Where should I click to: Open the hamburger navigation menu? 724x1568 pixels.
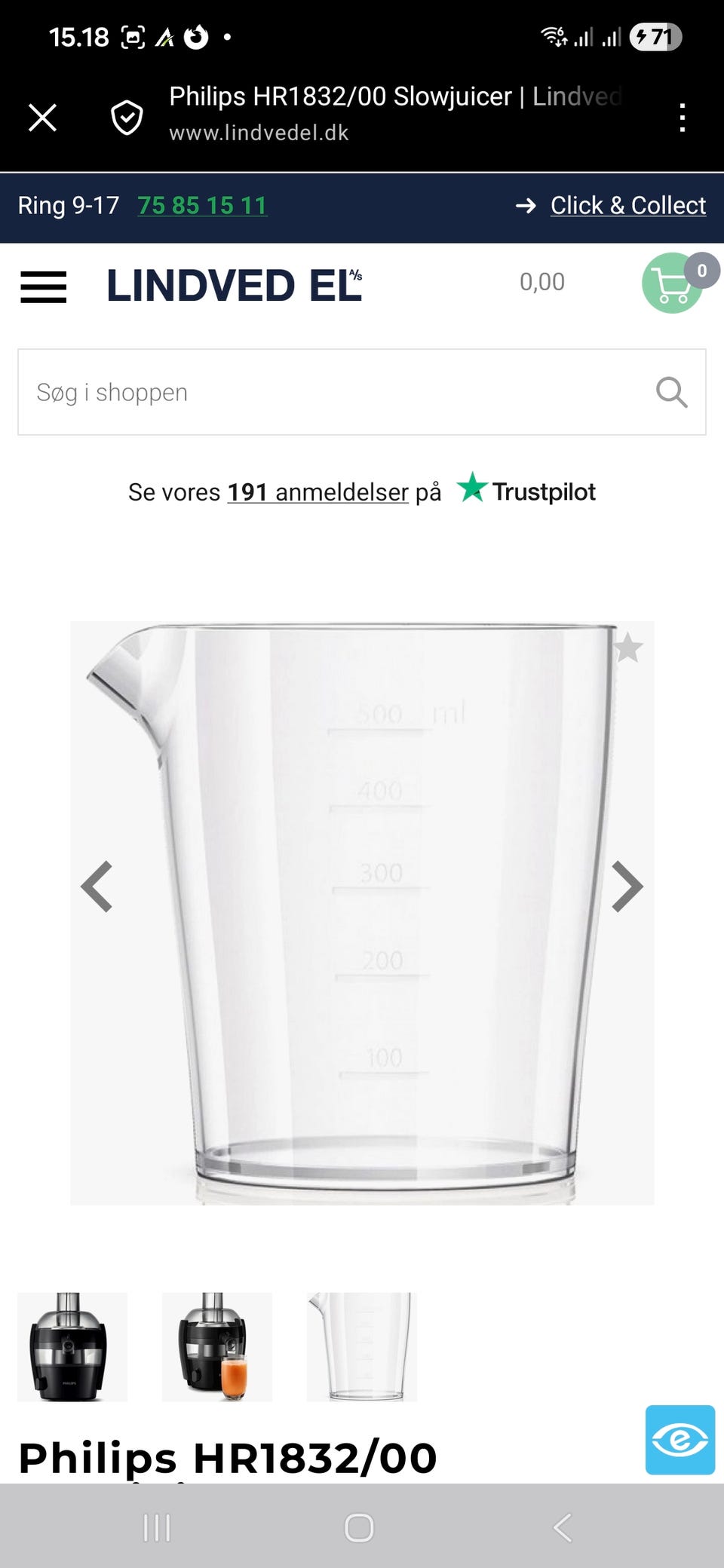43,287
